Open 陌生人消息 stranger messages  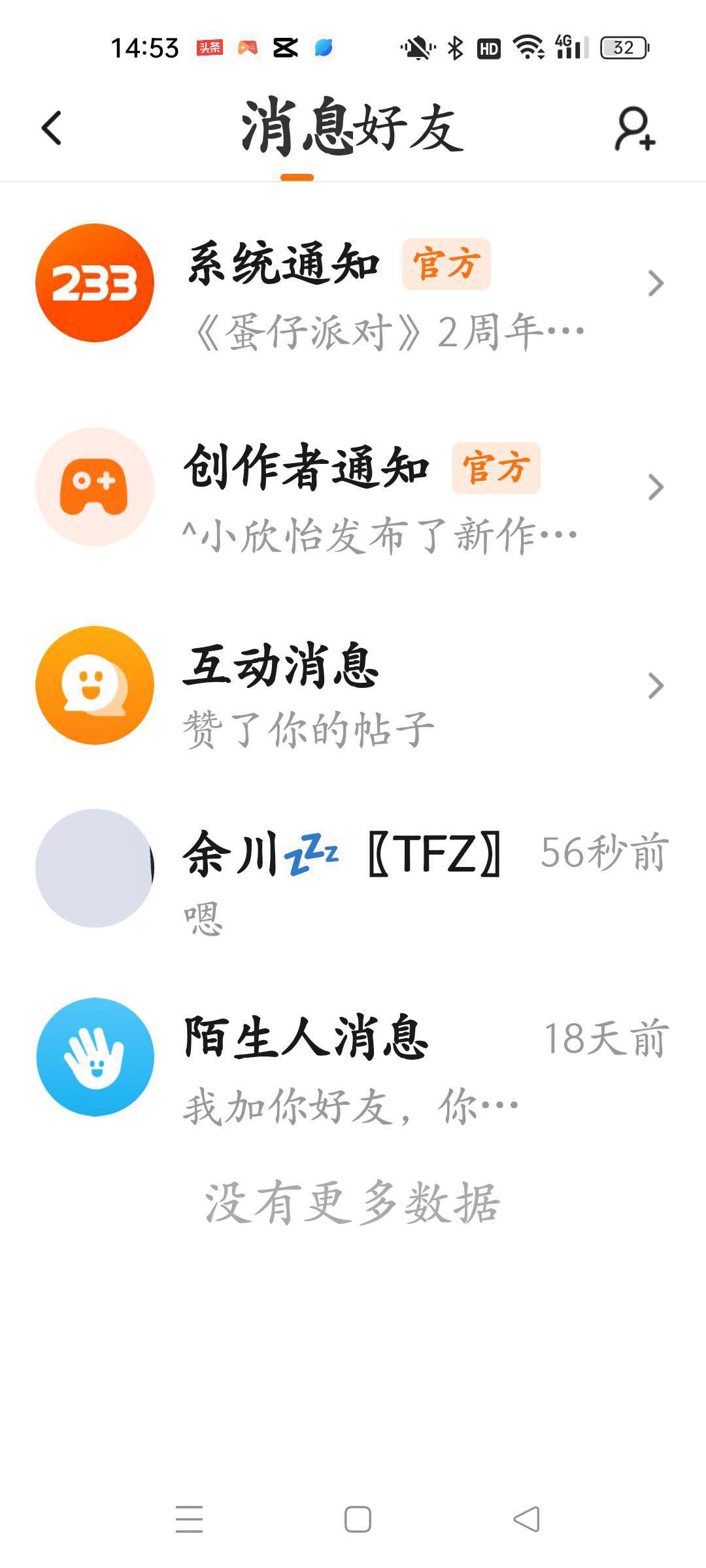coord(353,1057)
